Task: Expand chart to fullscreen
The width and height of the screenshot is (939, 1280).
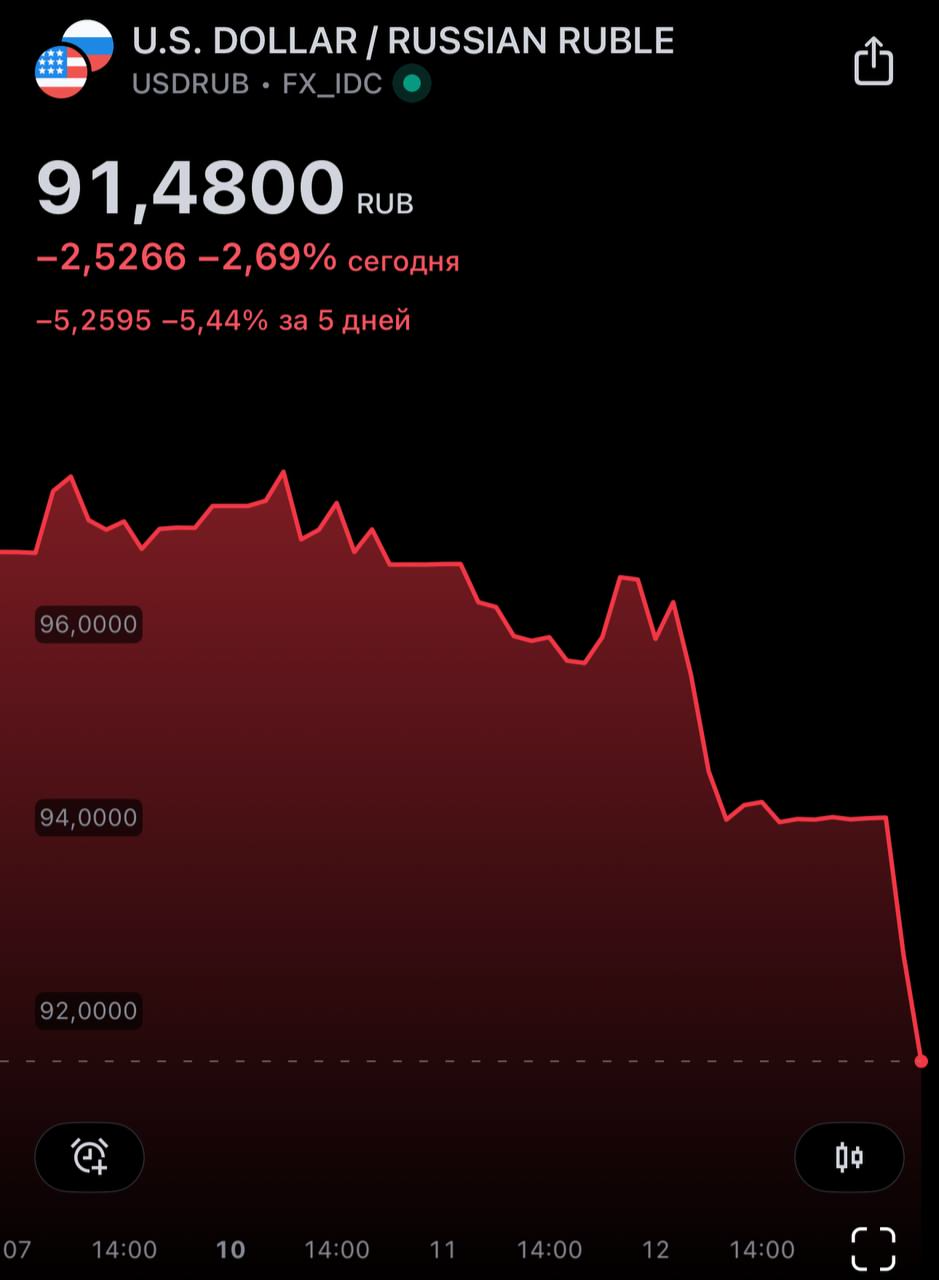Action: click(x=872, y=1248)
